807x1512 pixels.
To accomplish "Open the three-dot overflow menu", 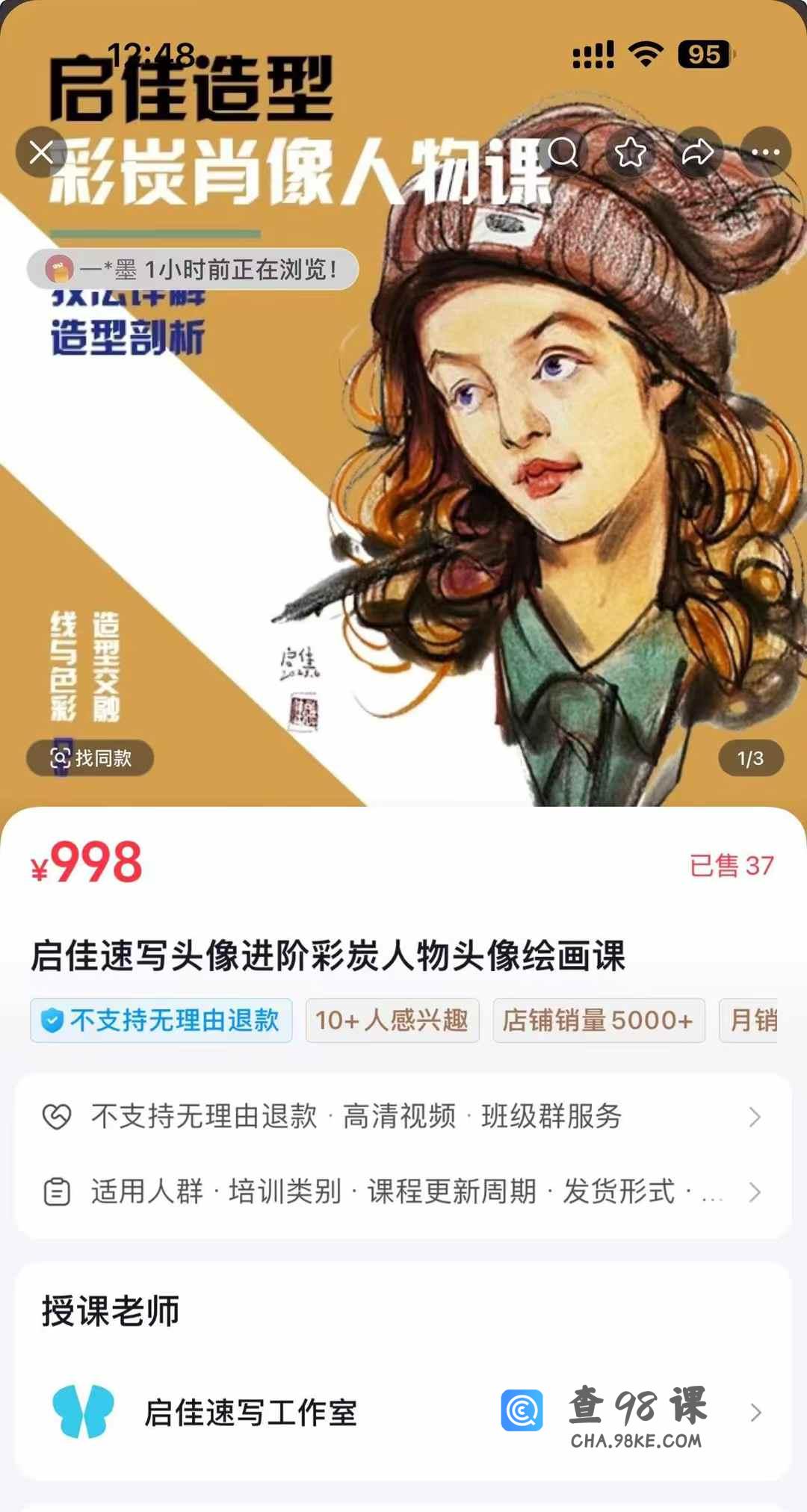I will [x=766, y=152].
